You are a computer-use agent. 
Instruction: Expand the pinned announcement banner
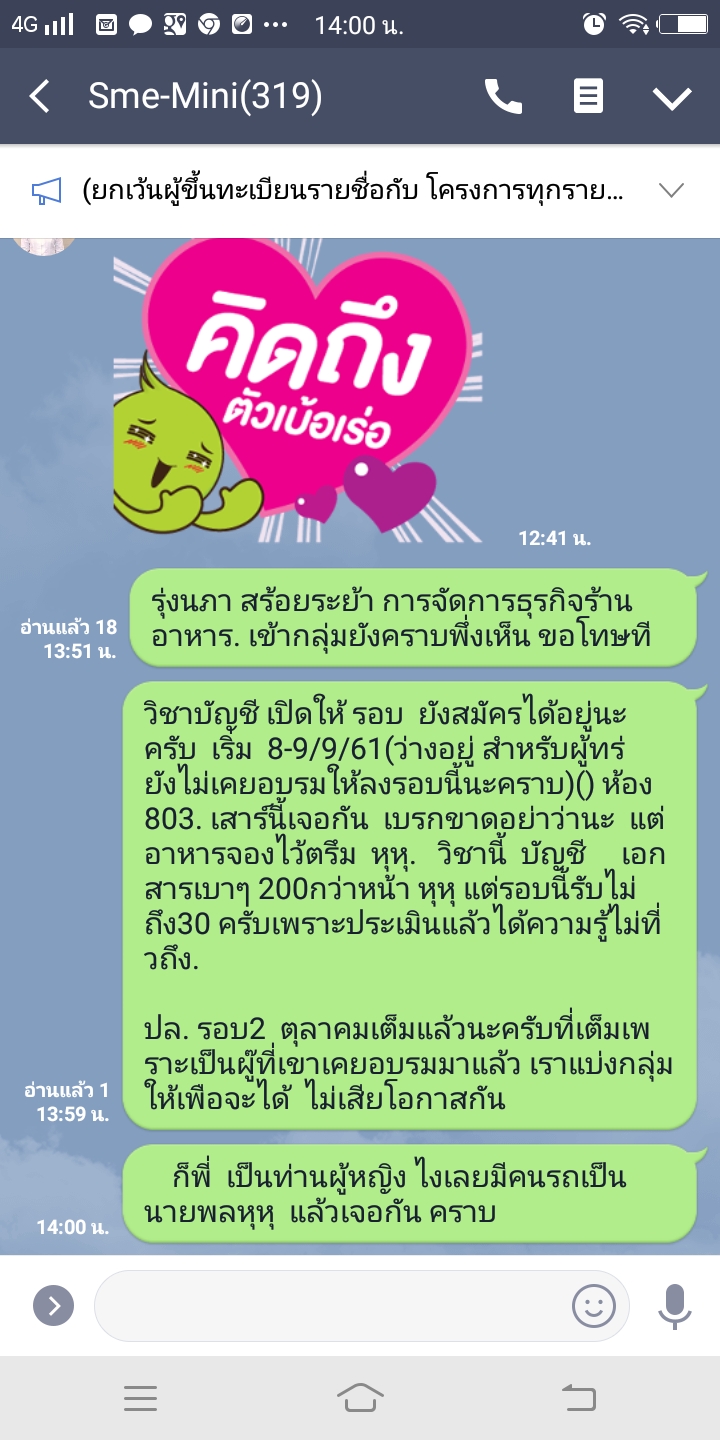670,190
